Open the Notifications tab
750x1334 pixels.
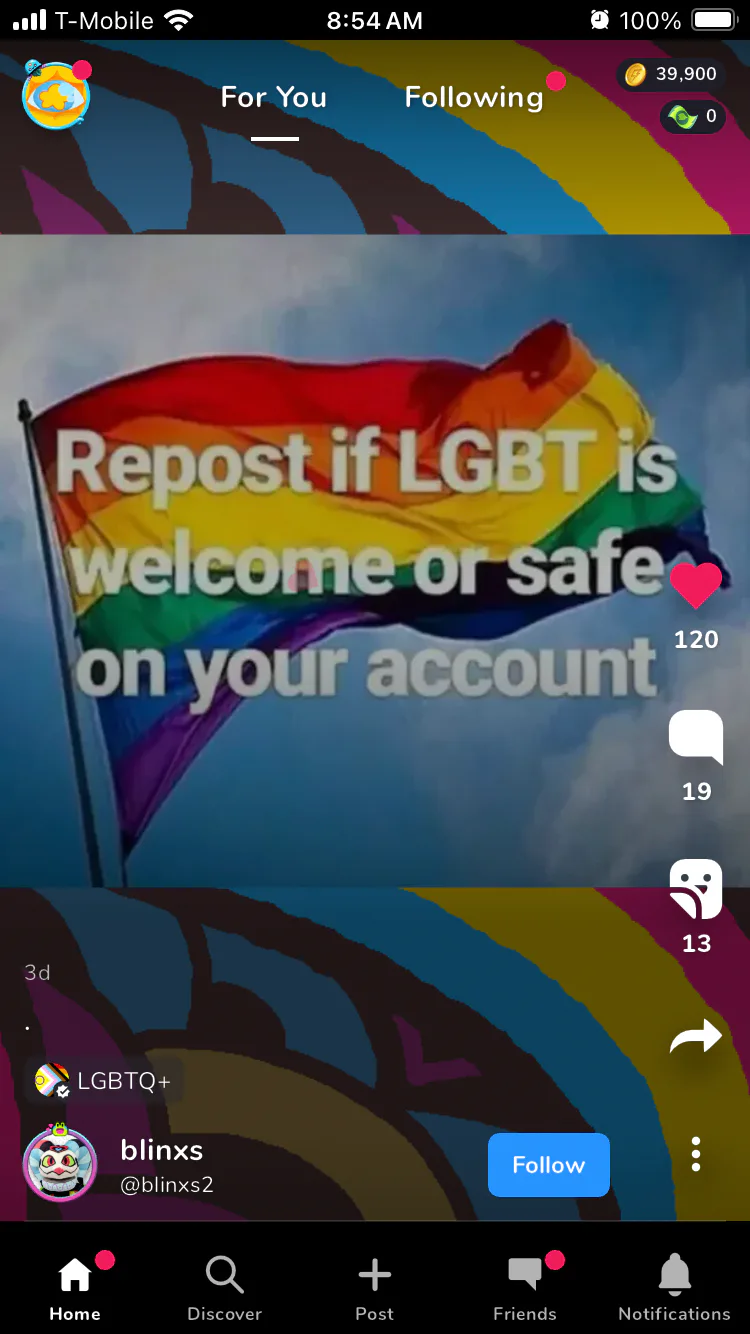pos(675,1288)
